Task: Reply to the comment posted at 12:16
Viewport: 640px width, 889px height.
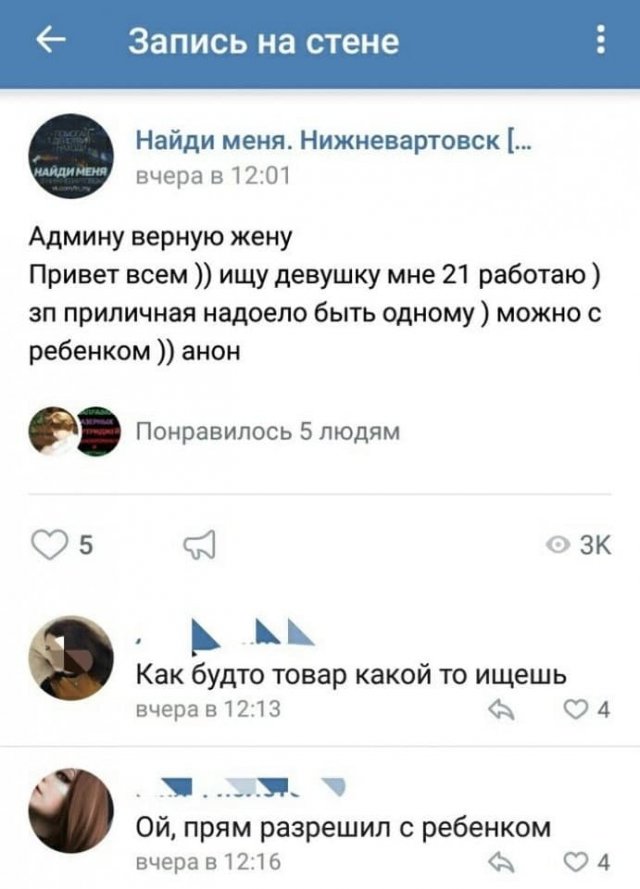Action: (x=503, y=861)
